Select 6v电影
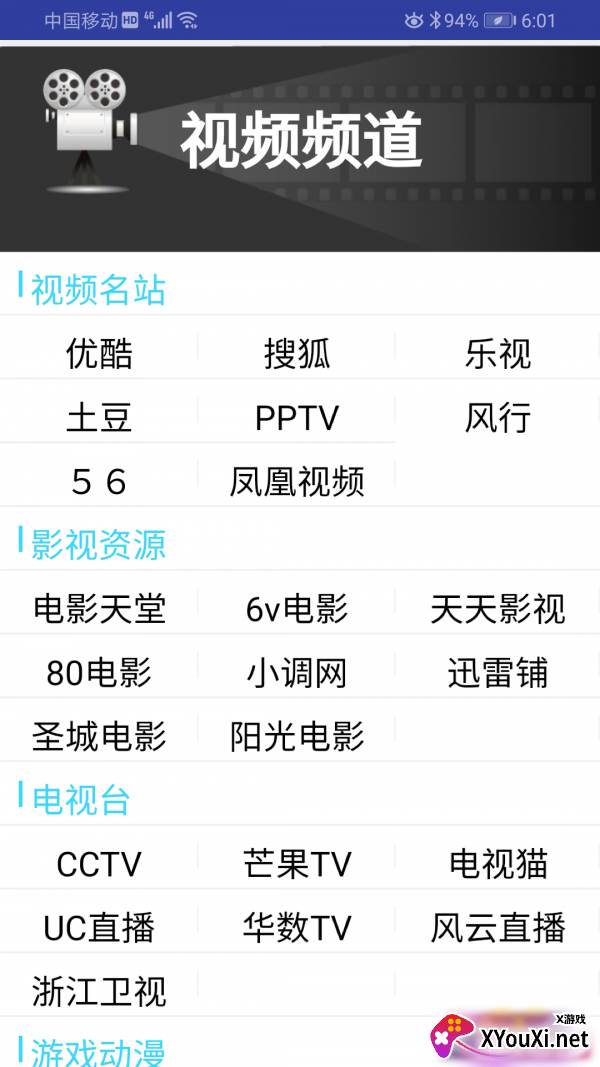Viewport: 600px width, 1067px height. pos(297,608)
